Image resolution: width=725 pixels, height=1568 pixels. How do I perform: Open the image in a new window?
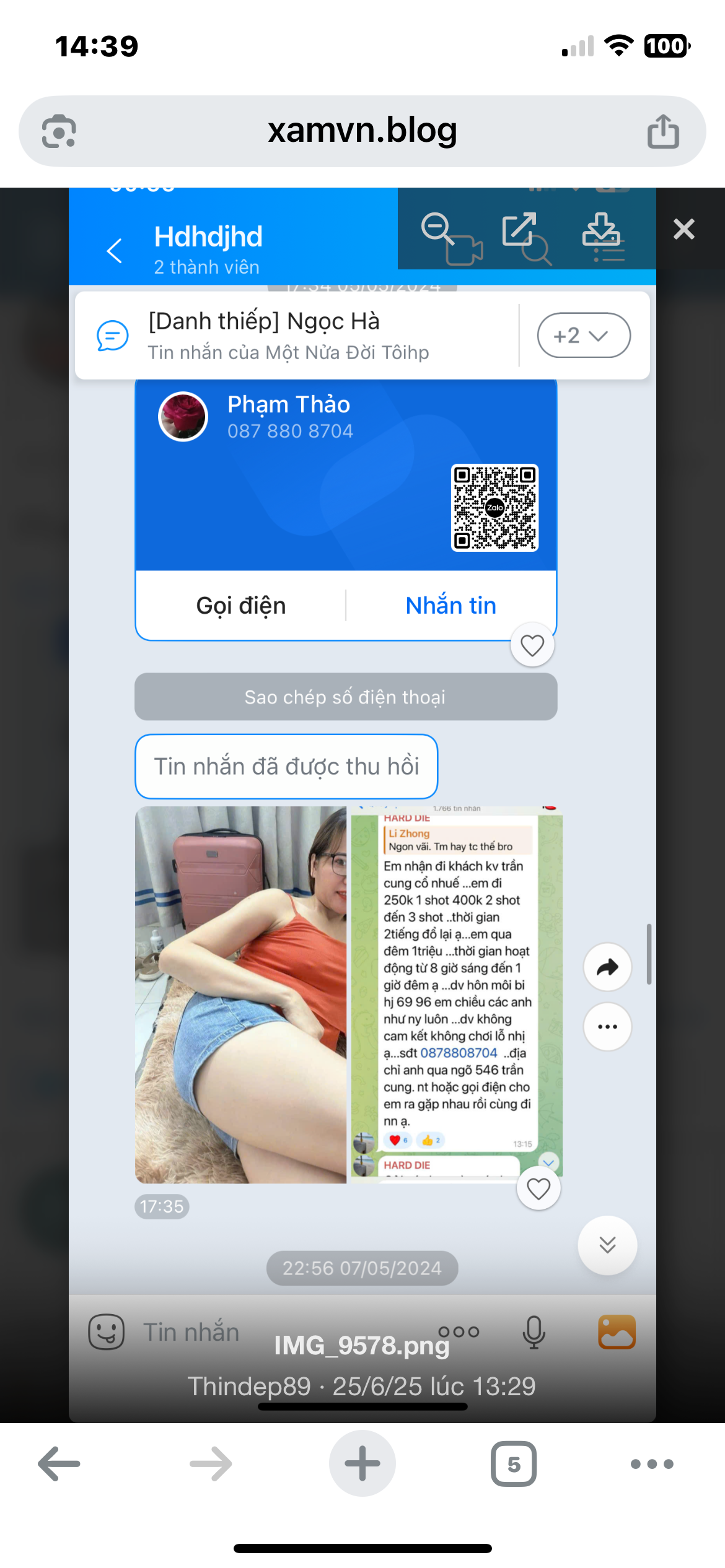tap(519, 229)
